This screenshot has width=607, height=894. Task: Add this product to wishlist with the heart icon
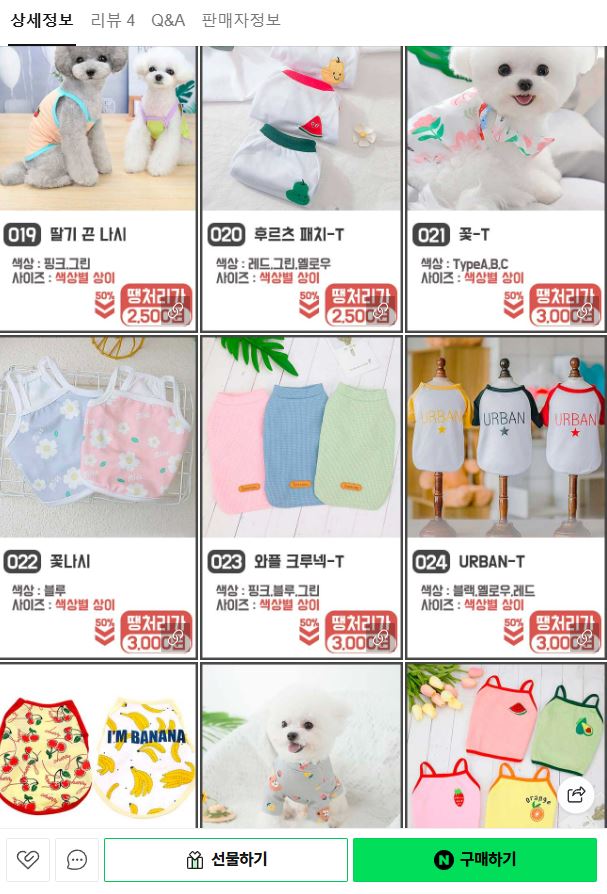(x=28, y=860)
